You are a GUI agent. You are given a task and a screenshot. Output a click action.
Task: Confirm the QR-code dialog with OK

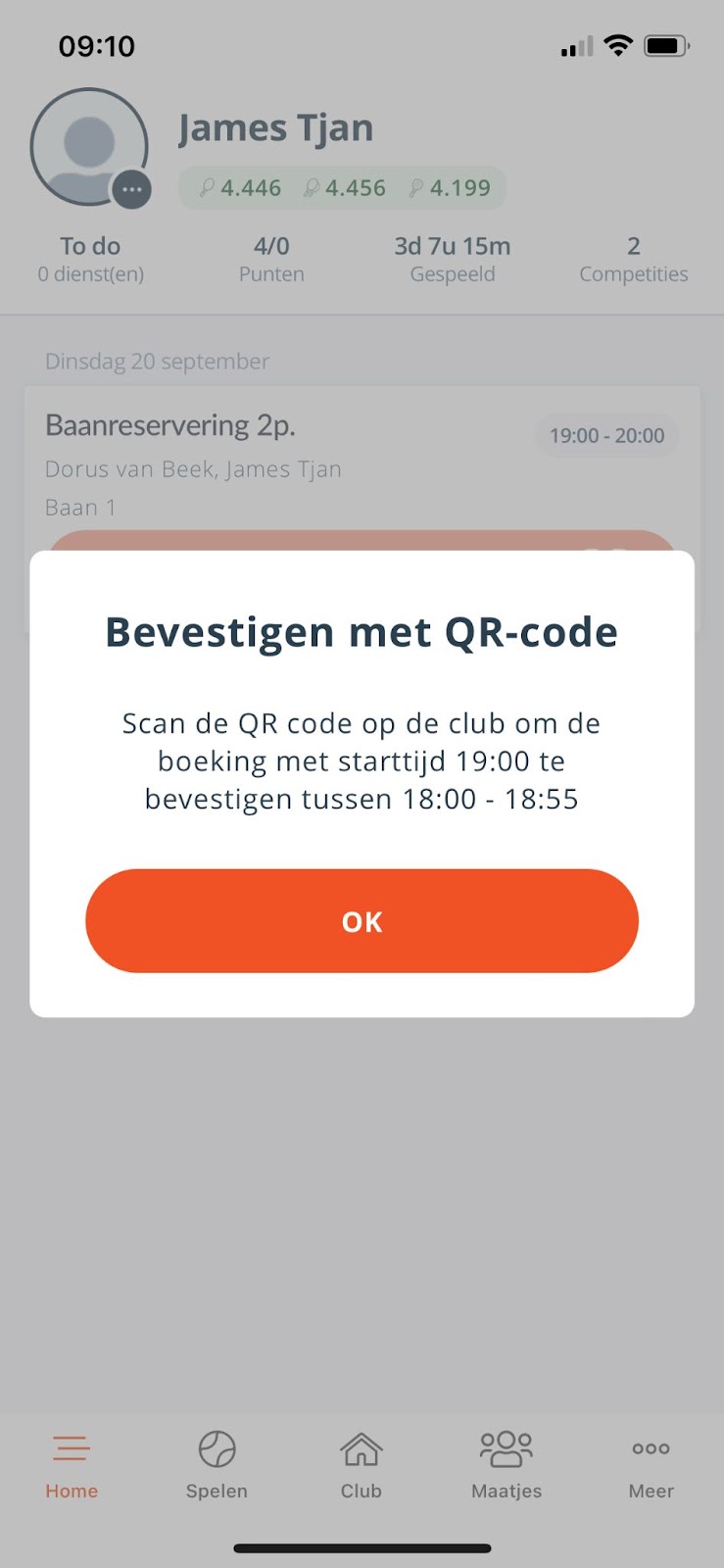pos(362,920)
